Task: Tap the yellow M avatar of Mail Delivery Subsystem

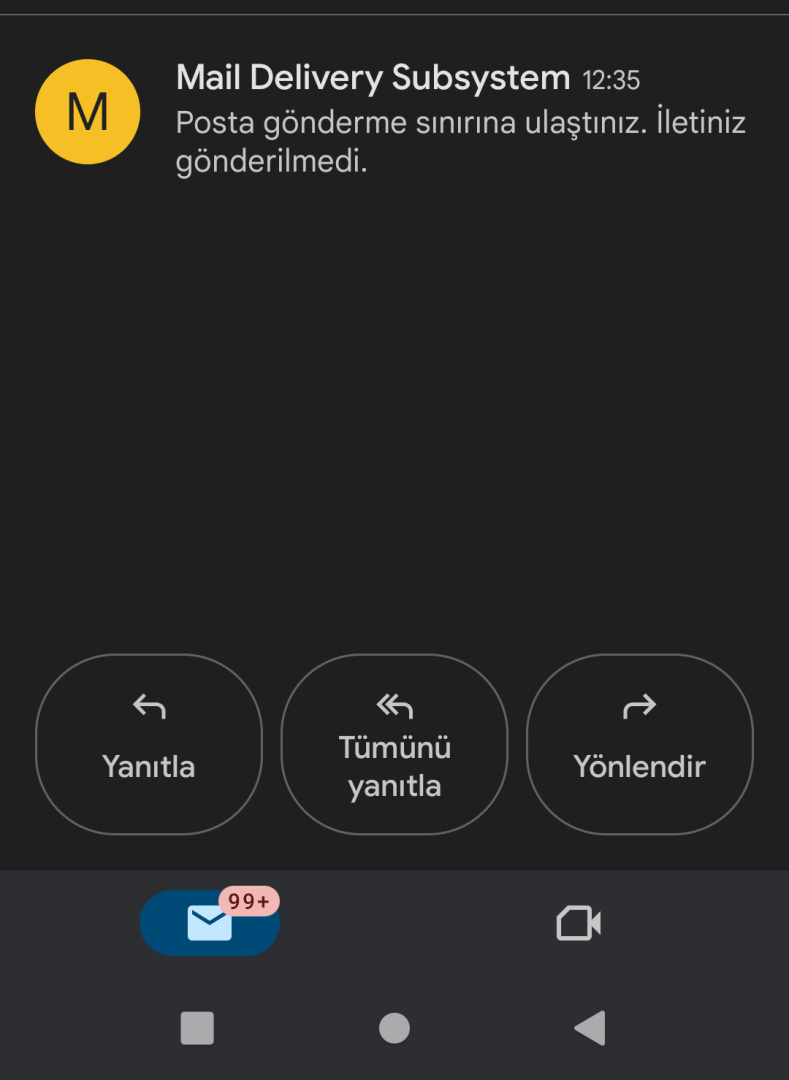Action: 87,111
